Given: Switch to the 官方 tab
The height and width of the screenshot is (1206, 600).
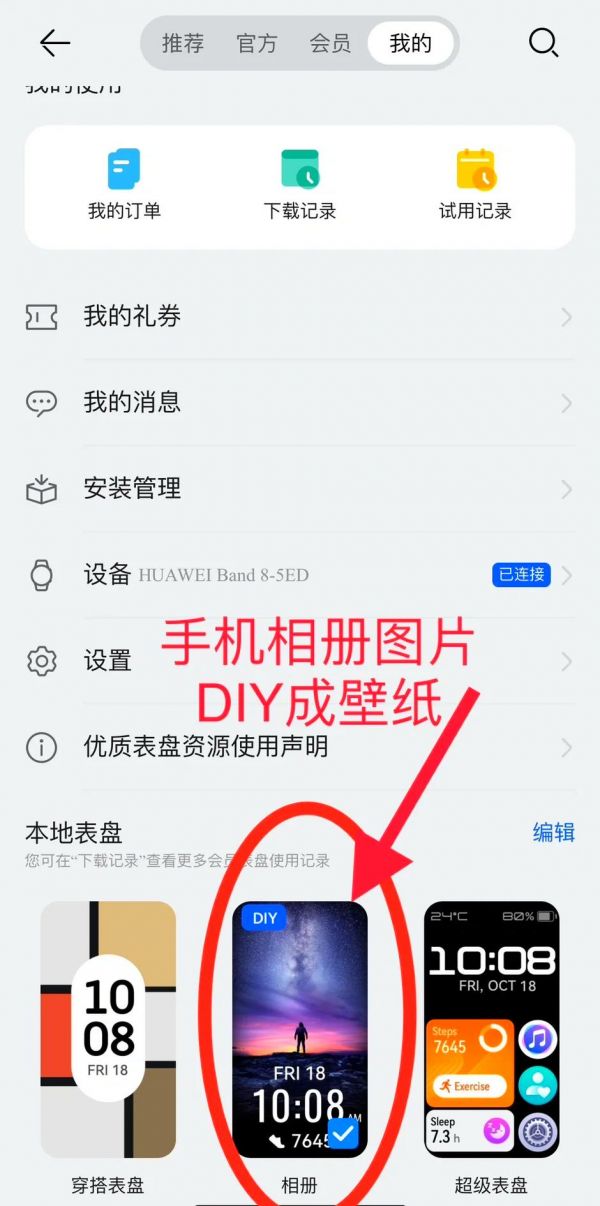Looking at the screenshot, I should pyautogui.click(x=256, y=44).
